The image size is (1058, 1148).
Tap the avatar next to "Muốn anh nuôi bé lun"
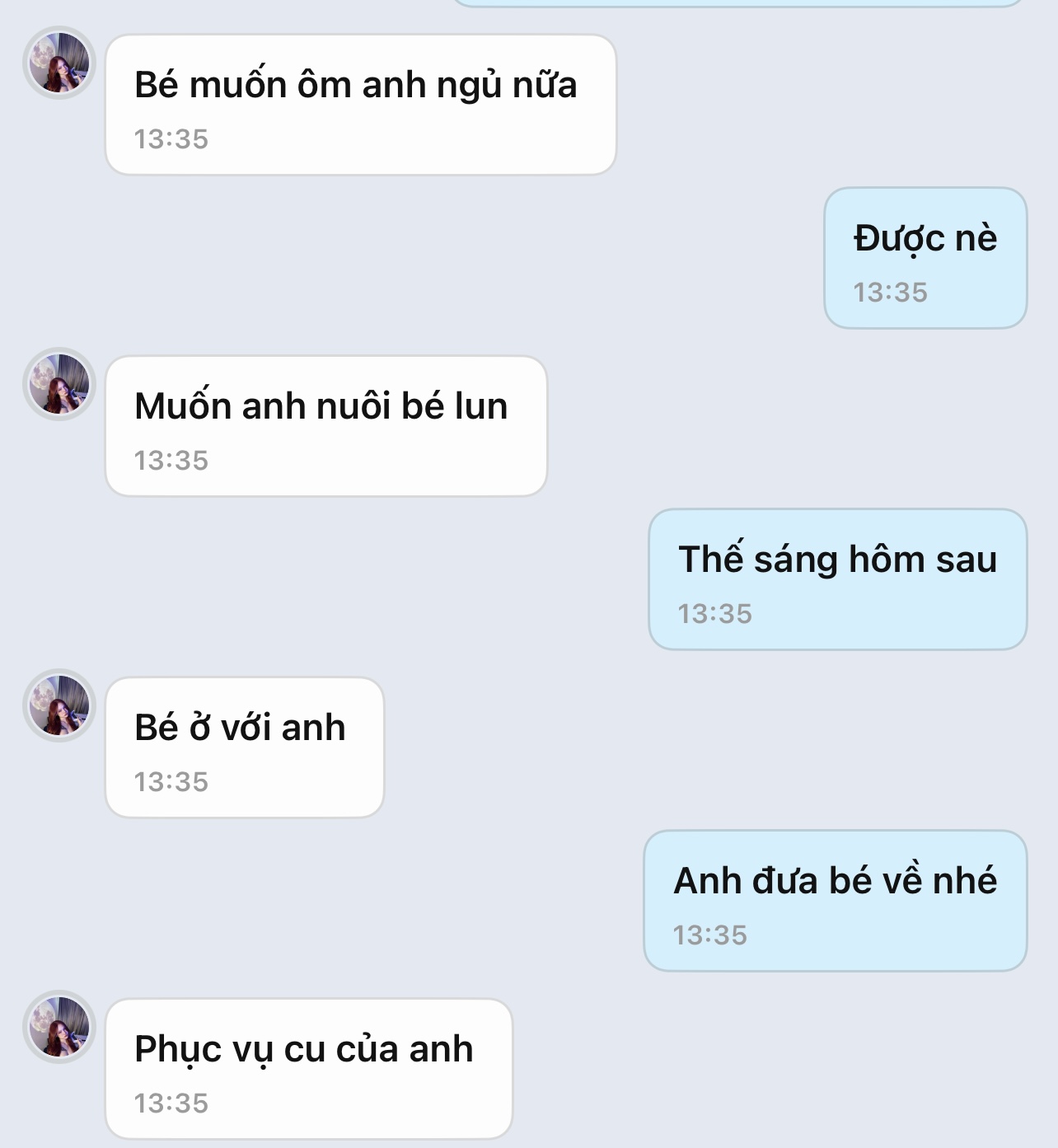[59, 384]
